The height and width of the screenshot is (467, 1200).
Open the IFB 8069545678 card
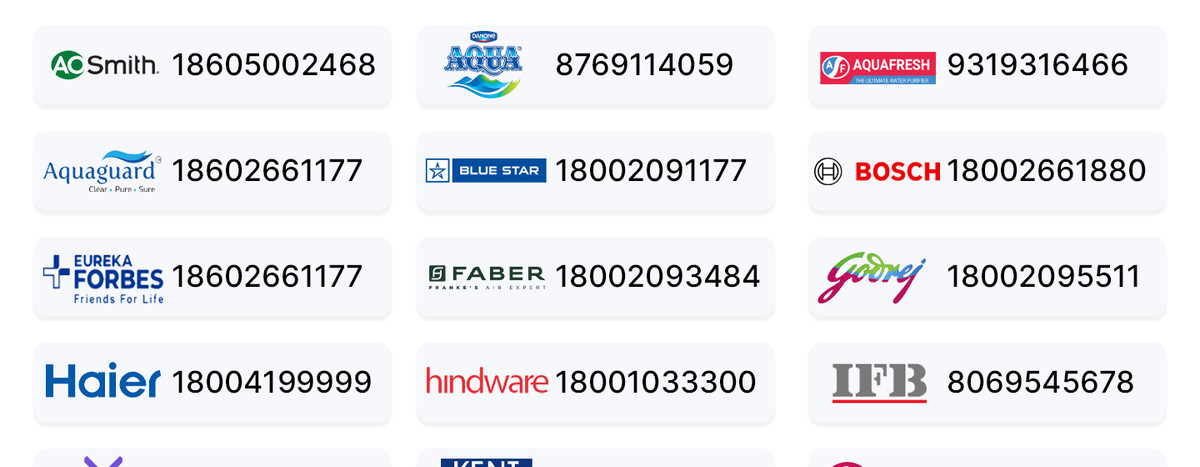click(987, 382)
